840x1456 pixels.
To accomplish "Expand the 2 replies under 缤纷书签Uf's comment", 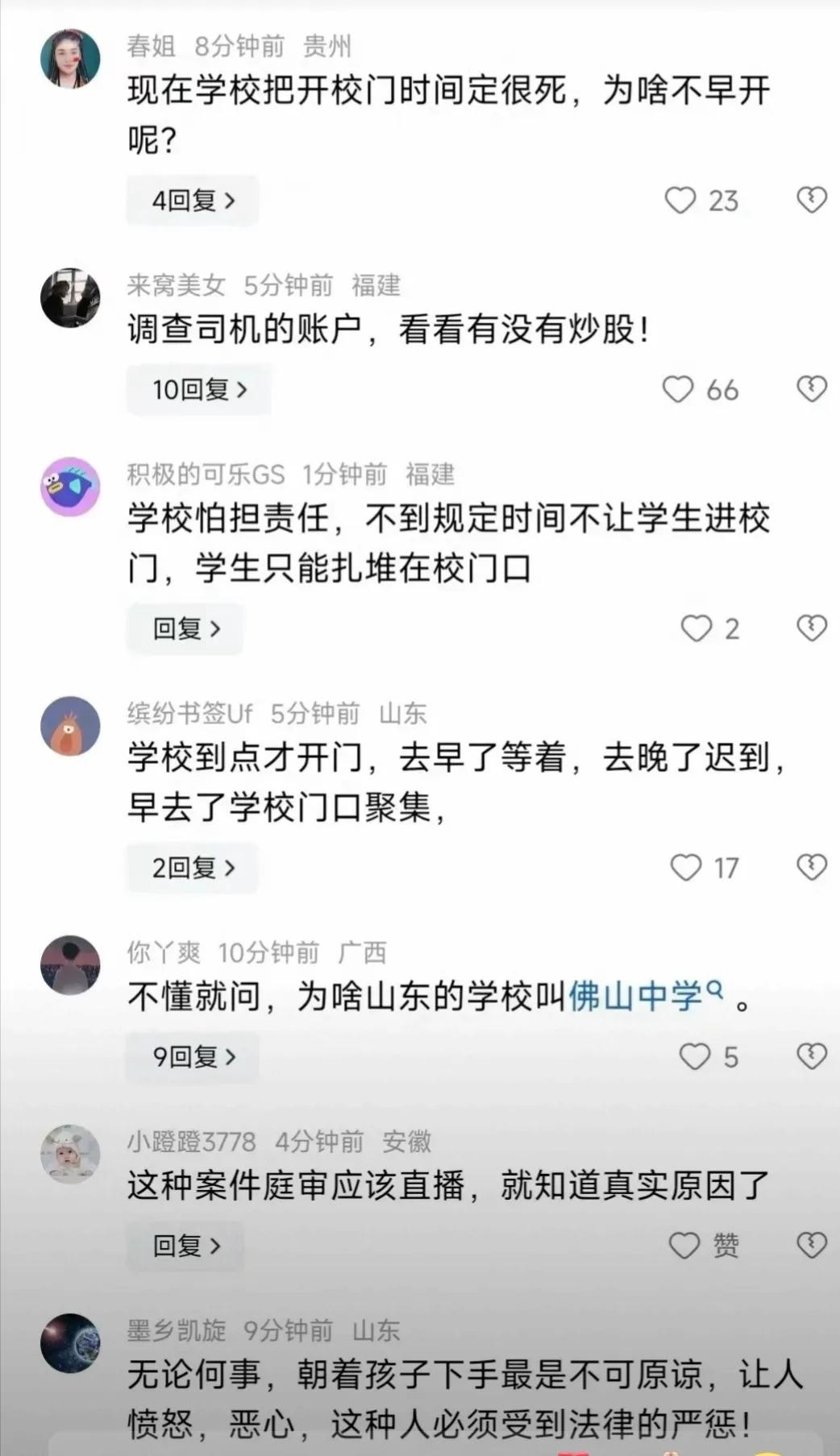I will click(193, 868).
